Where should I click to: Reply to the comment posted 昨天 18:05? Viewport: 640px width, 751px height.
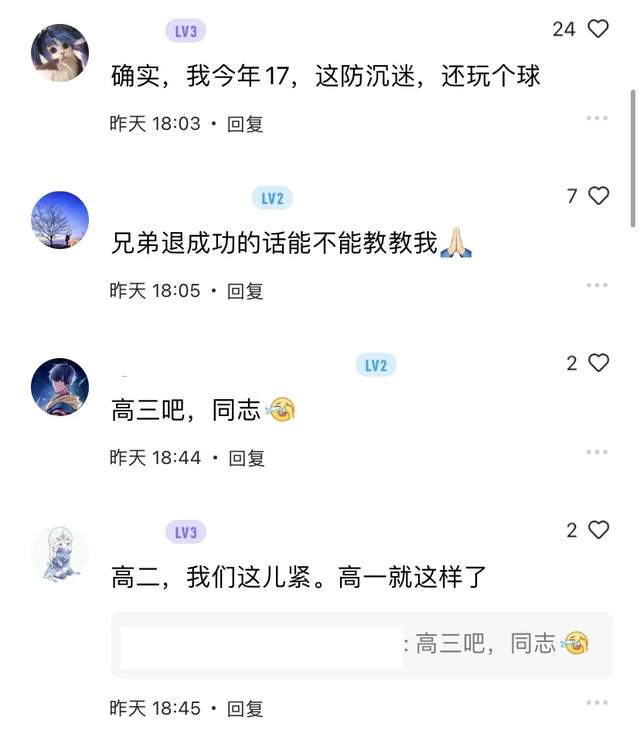[x=245, y=291]
